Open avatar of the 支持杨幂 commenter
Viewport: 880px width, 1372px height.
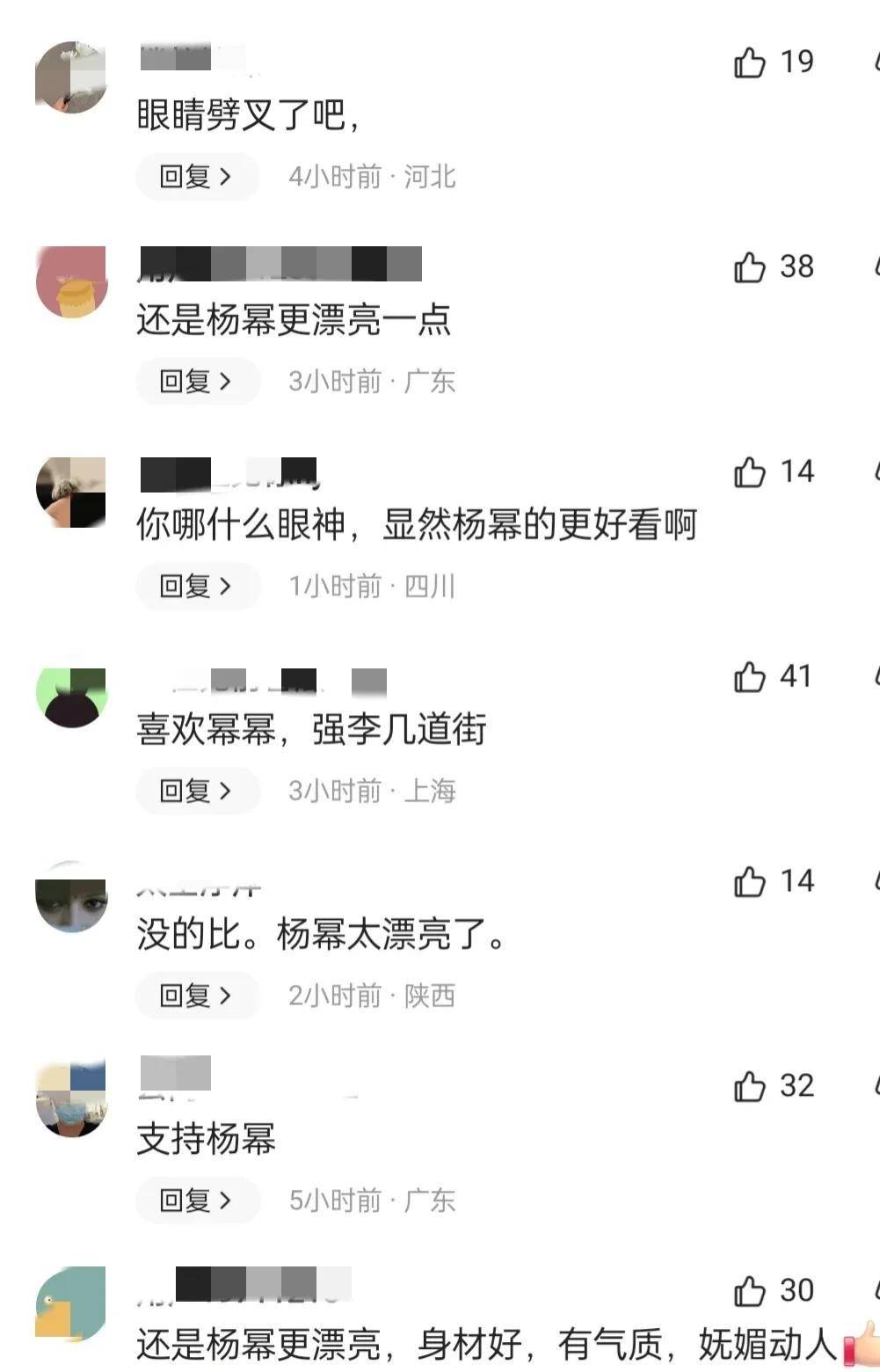pyautogui.click(x=71, y=1099)
